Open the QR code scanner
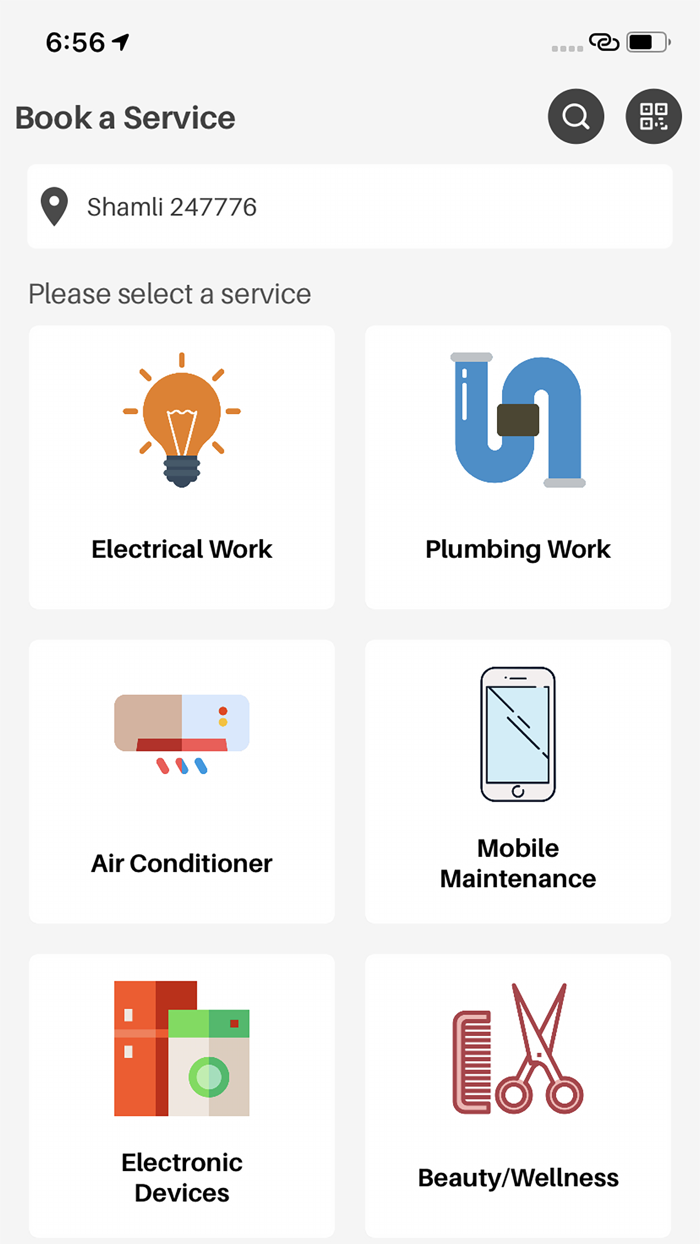The width and height of the screenshot is (700, 1244). click(x=653, y=118)
